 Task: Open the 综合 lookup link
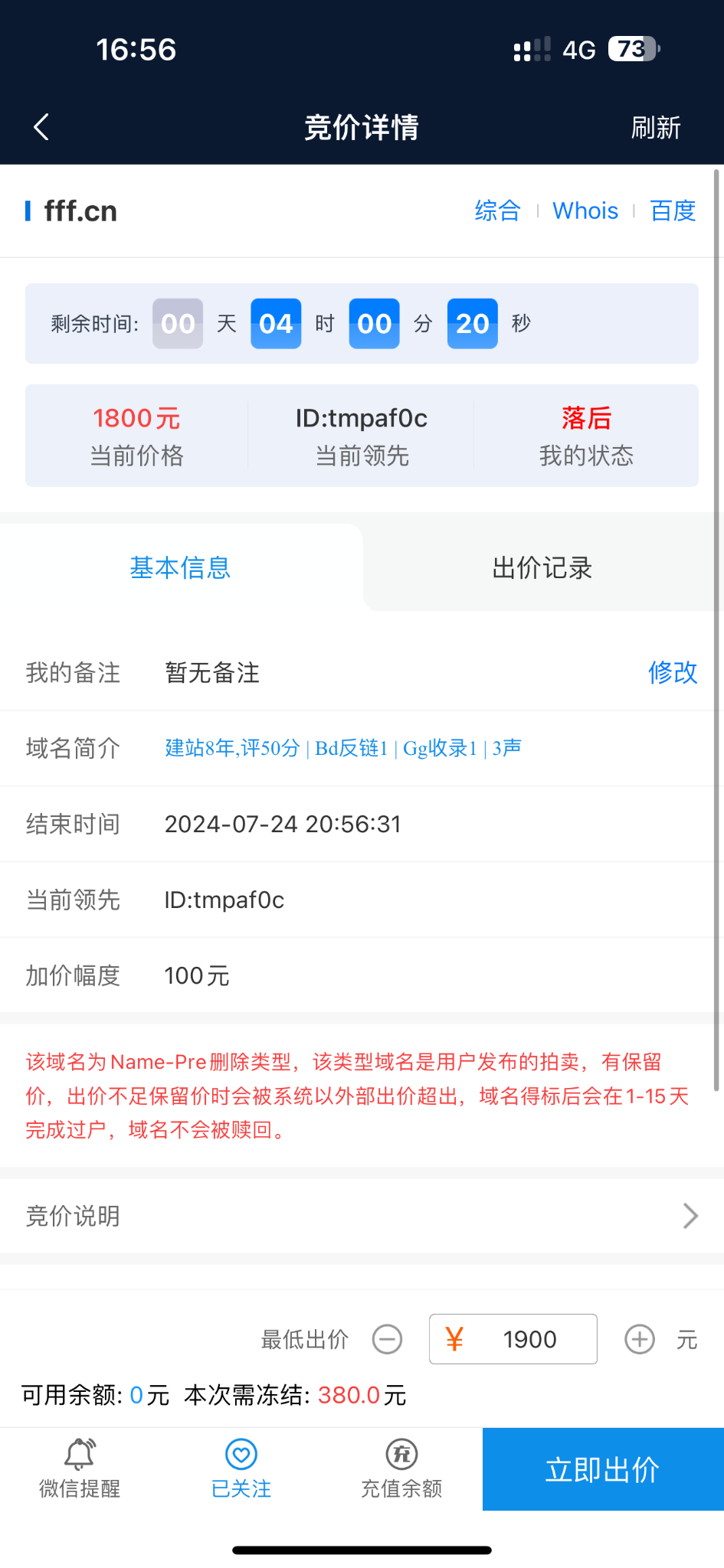[497, 211]
